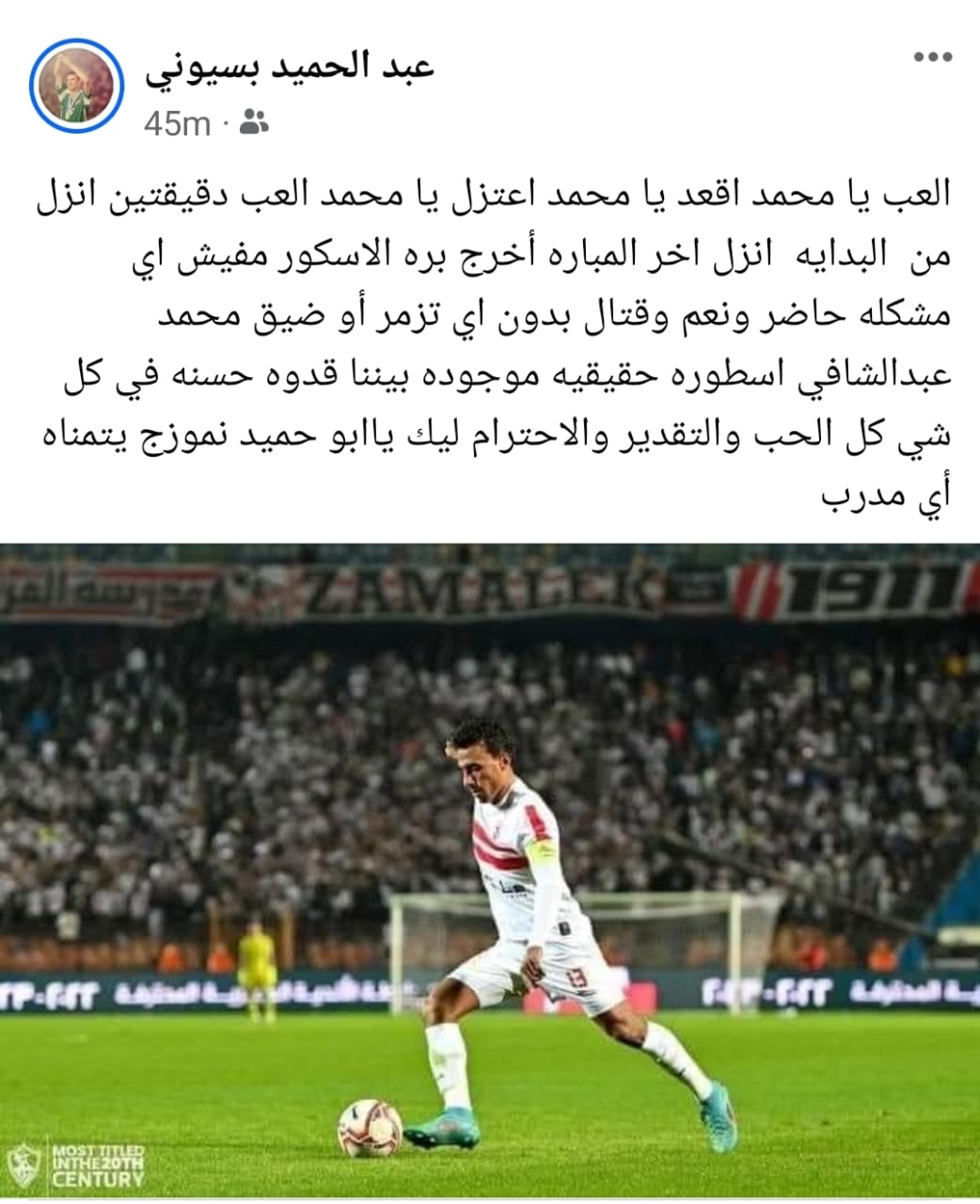Open the author name عبد الحميد بسيوني
Screen dimensions: 980x1204
[290, 67]
